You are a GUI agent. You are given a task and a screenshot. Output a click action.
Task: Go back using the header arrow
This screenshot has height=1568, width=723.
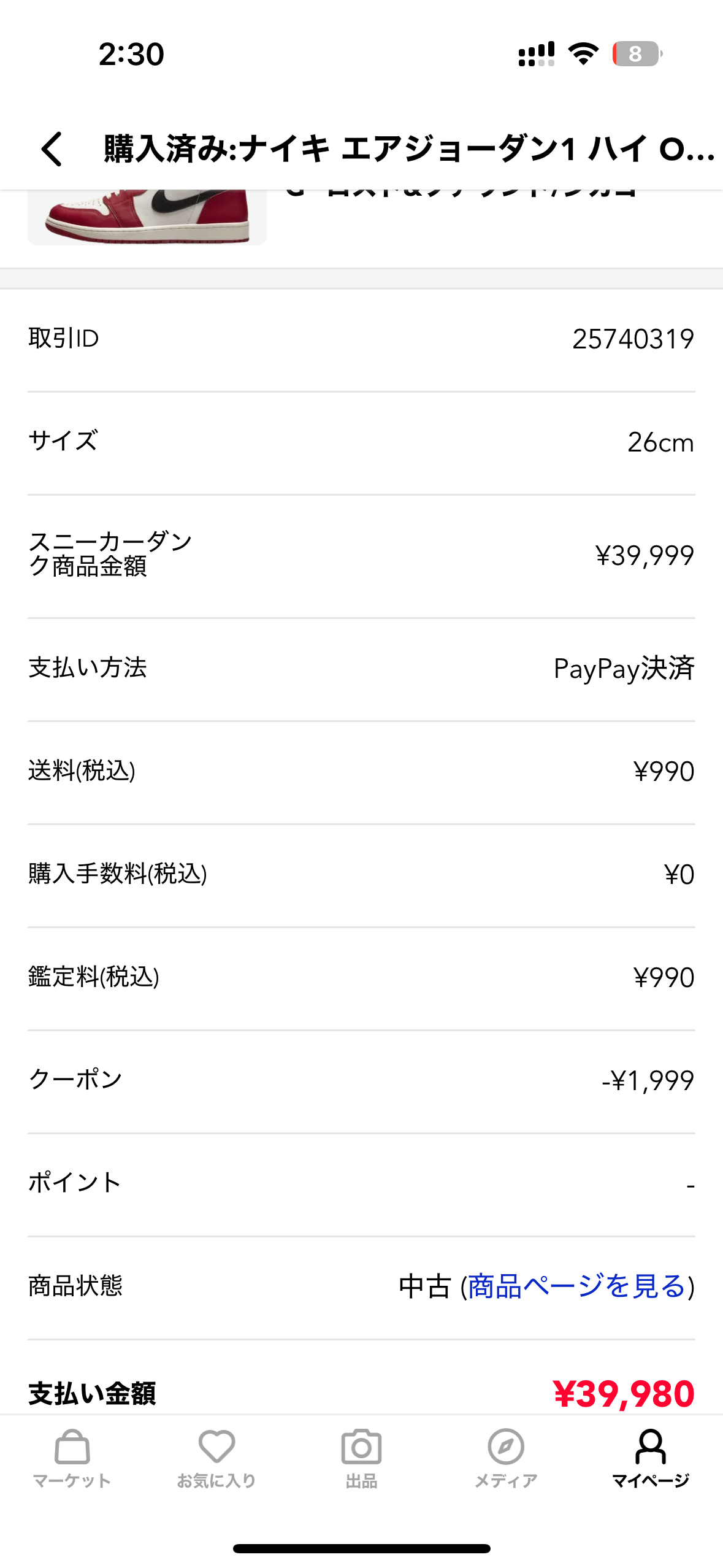pos(52,149)
